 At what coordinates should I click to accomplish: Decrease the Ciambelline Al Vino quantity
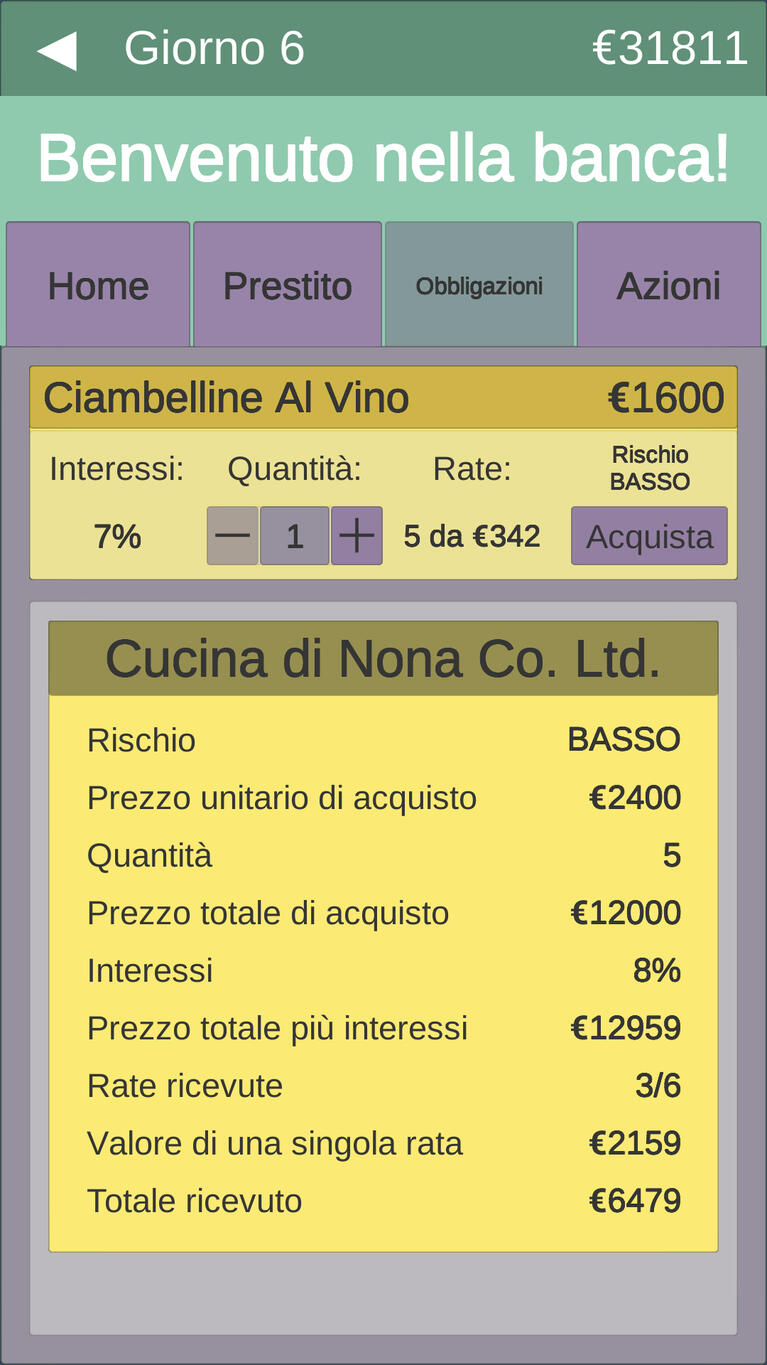[232, 536]
